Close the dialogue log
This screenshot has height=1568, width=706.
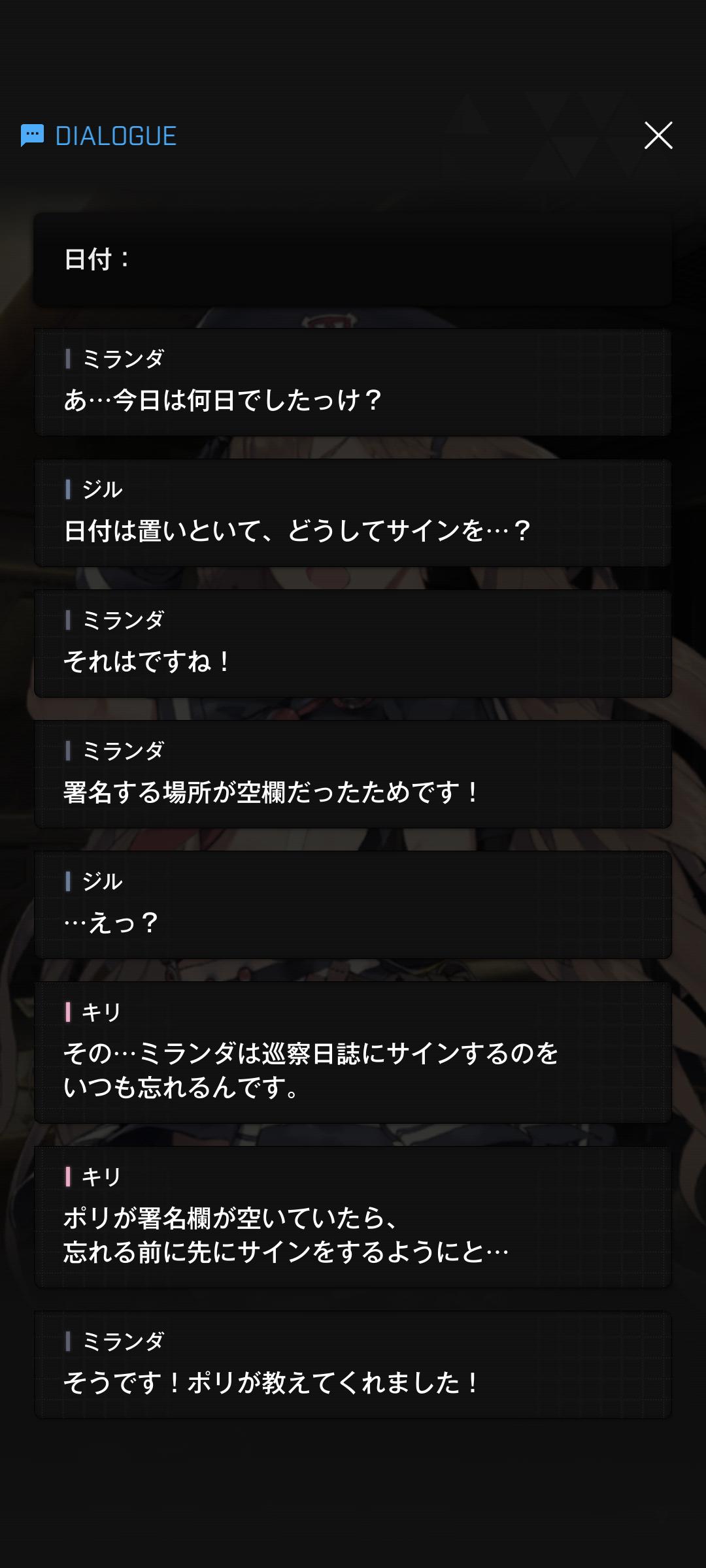(658, 135)
